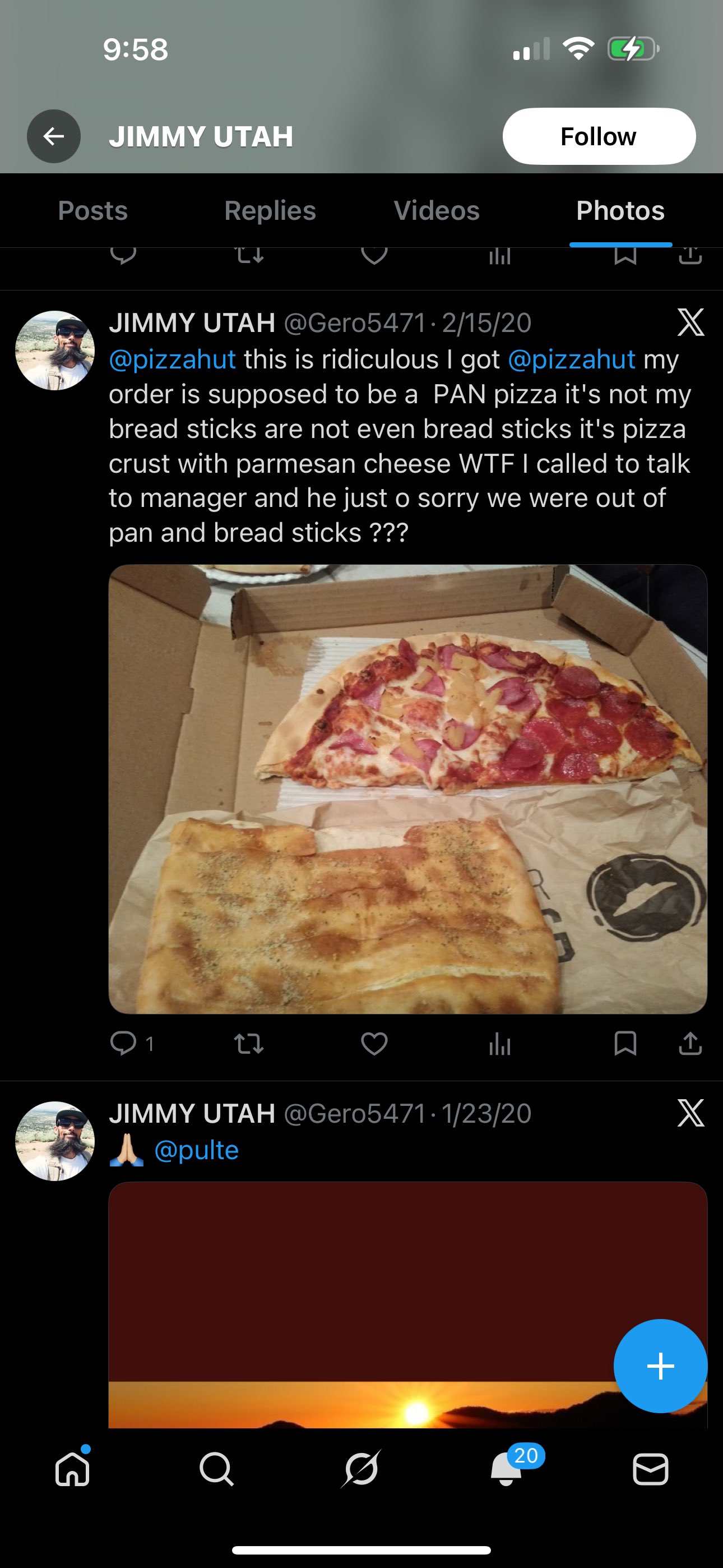
Task: View analytics for the pizza hut post
Action: click(x=499, y=1043)
